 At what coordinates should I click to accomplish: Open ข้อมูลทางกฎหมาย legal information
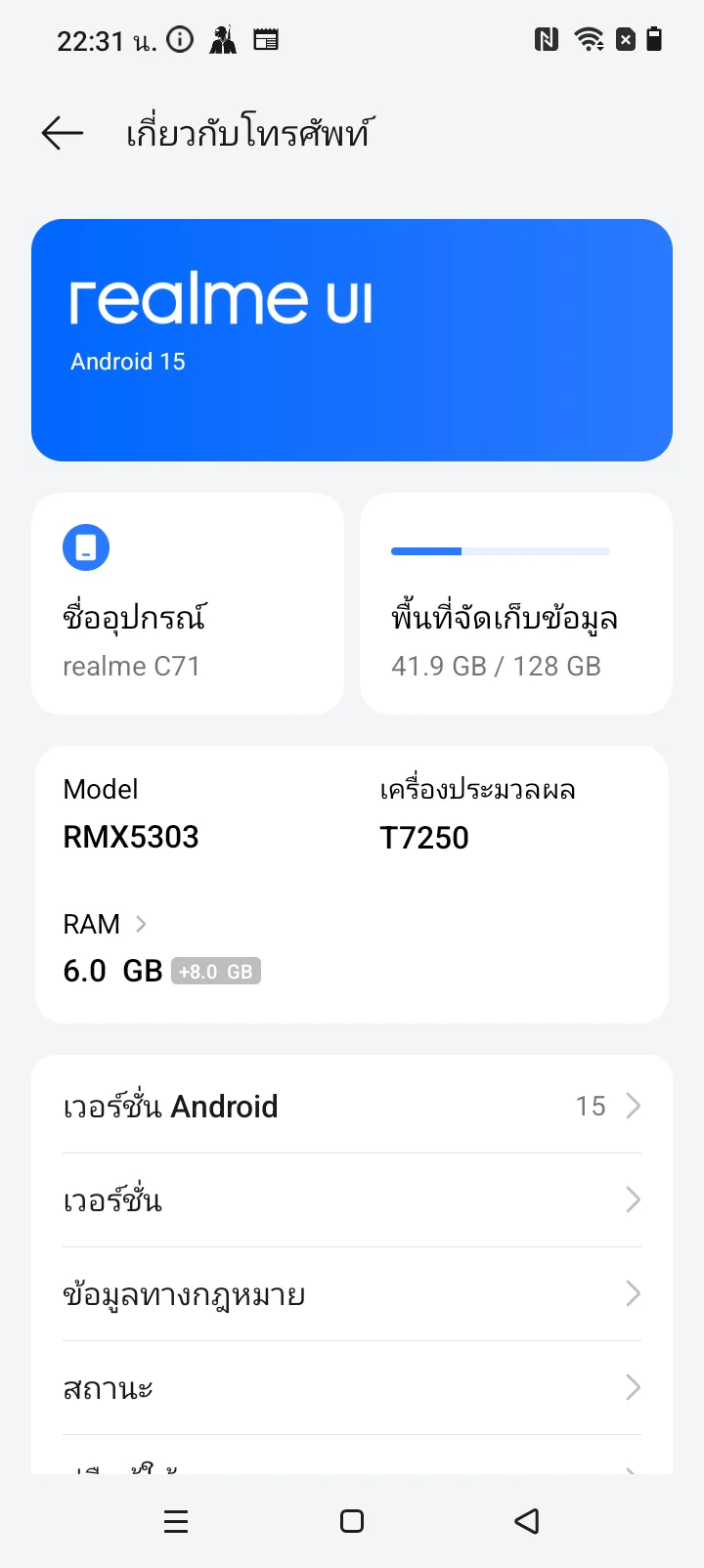(x=352, y=1293)
